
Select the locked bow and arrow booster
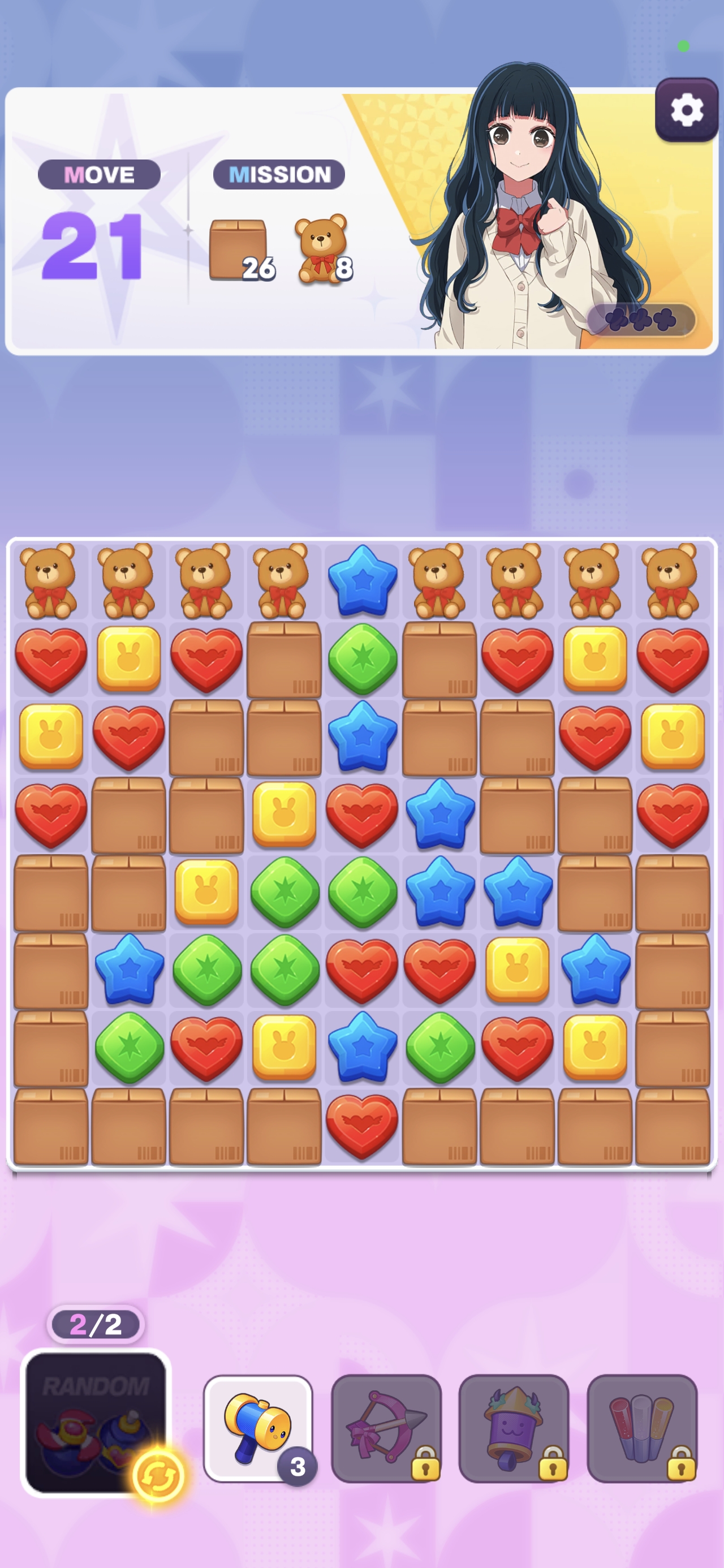(386, 1427)
